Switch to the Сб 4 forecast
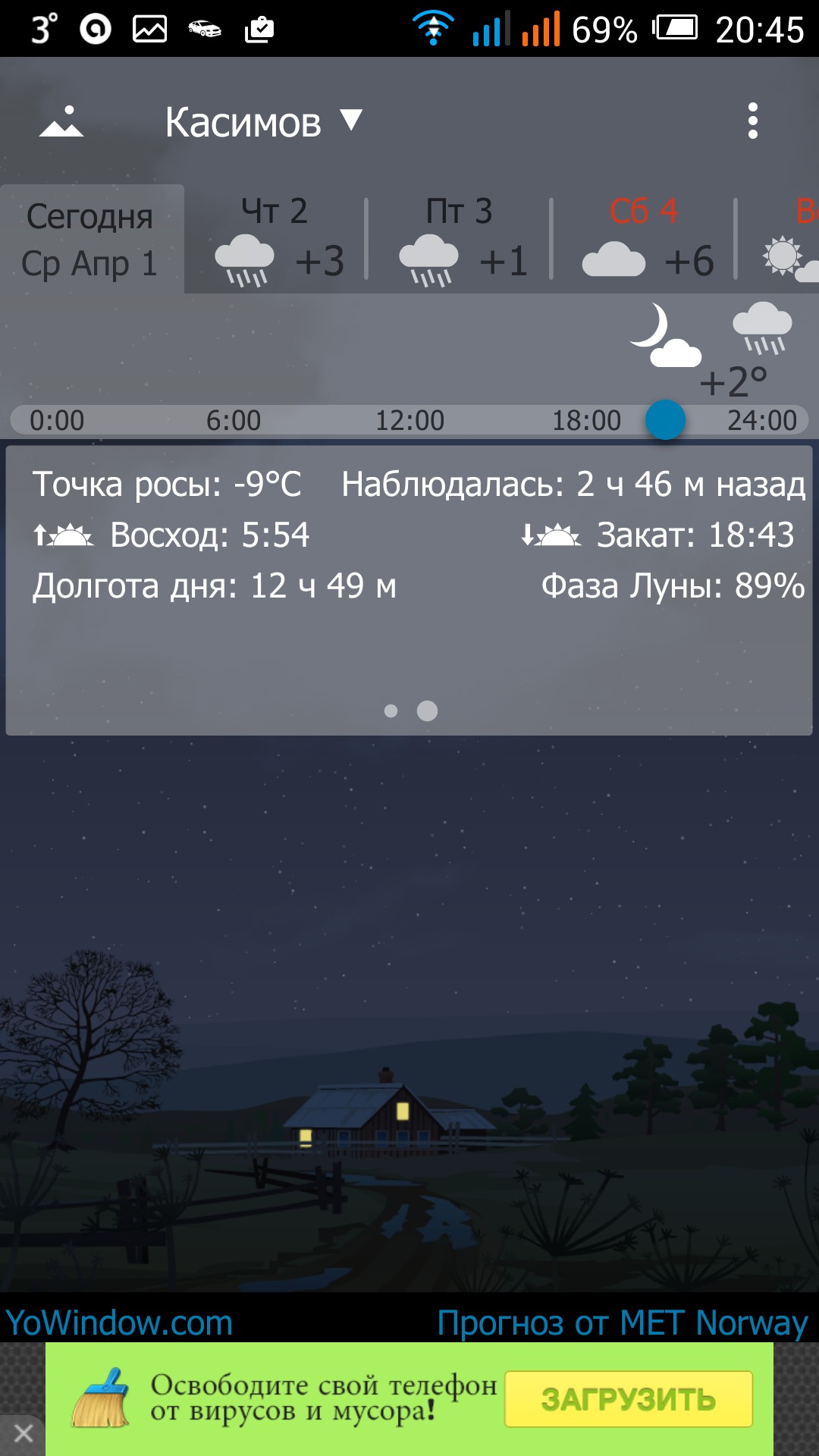819x1456 pixels. tap(645, 239)
